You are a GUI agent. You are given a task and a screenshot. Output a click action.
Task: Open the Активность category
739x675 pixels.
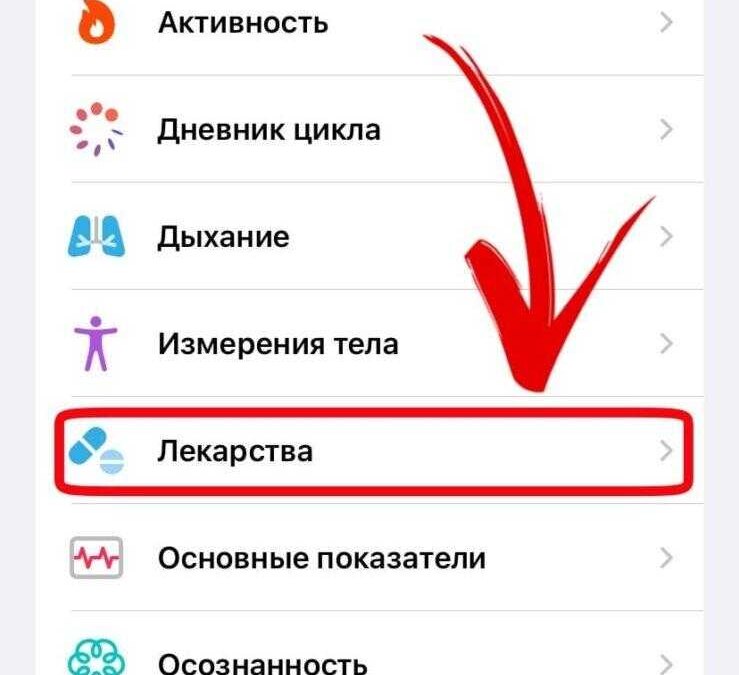pos(243,22)
